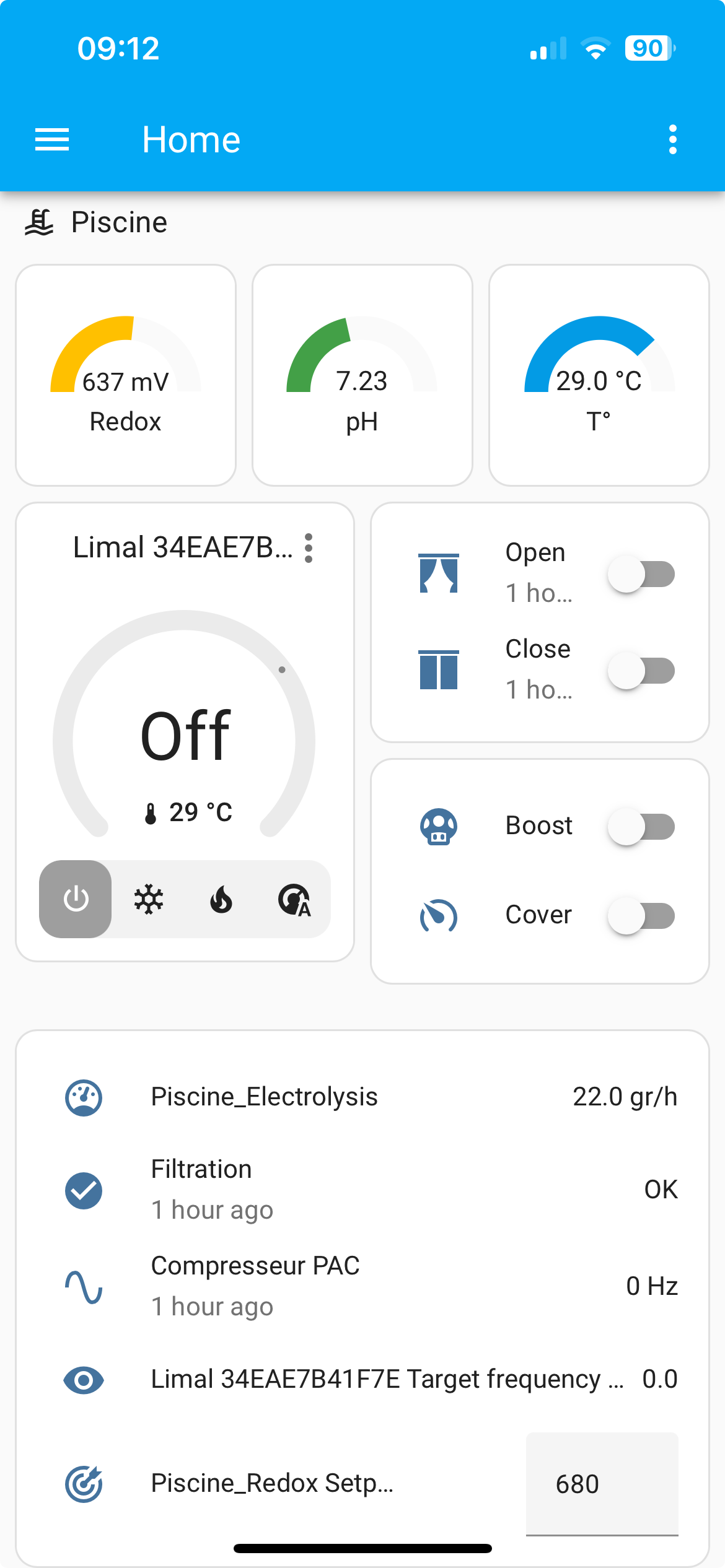
Task: Select the snowflake cool mode
Action: 149,899
